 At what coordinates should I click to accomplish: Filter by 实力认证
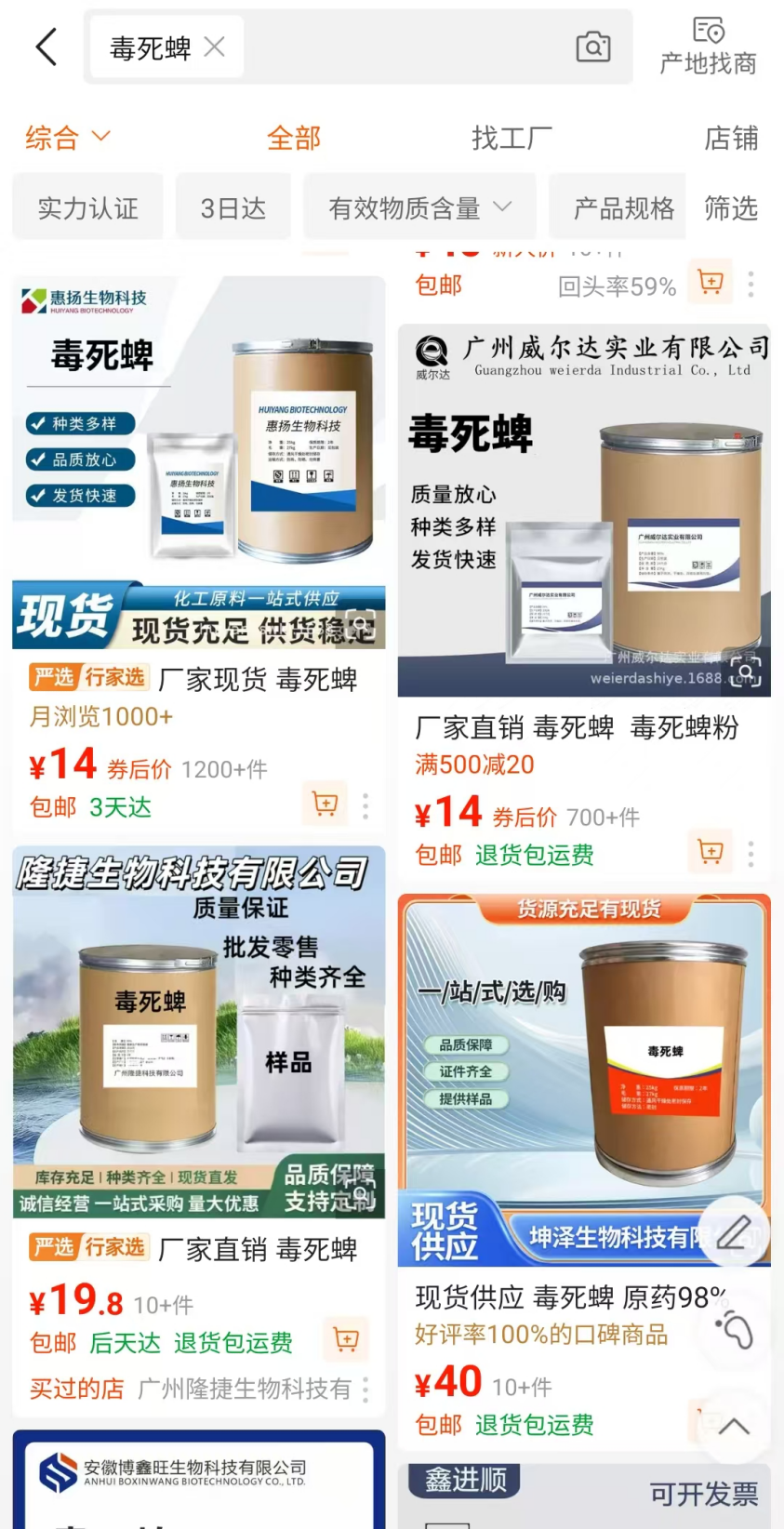click(87, 208)
